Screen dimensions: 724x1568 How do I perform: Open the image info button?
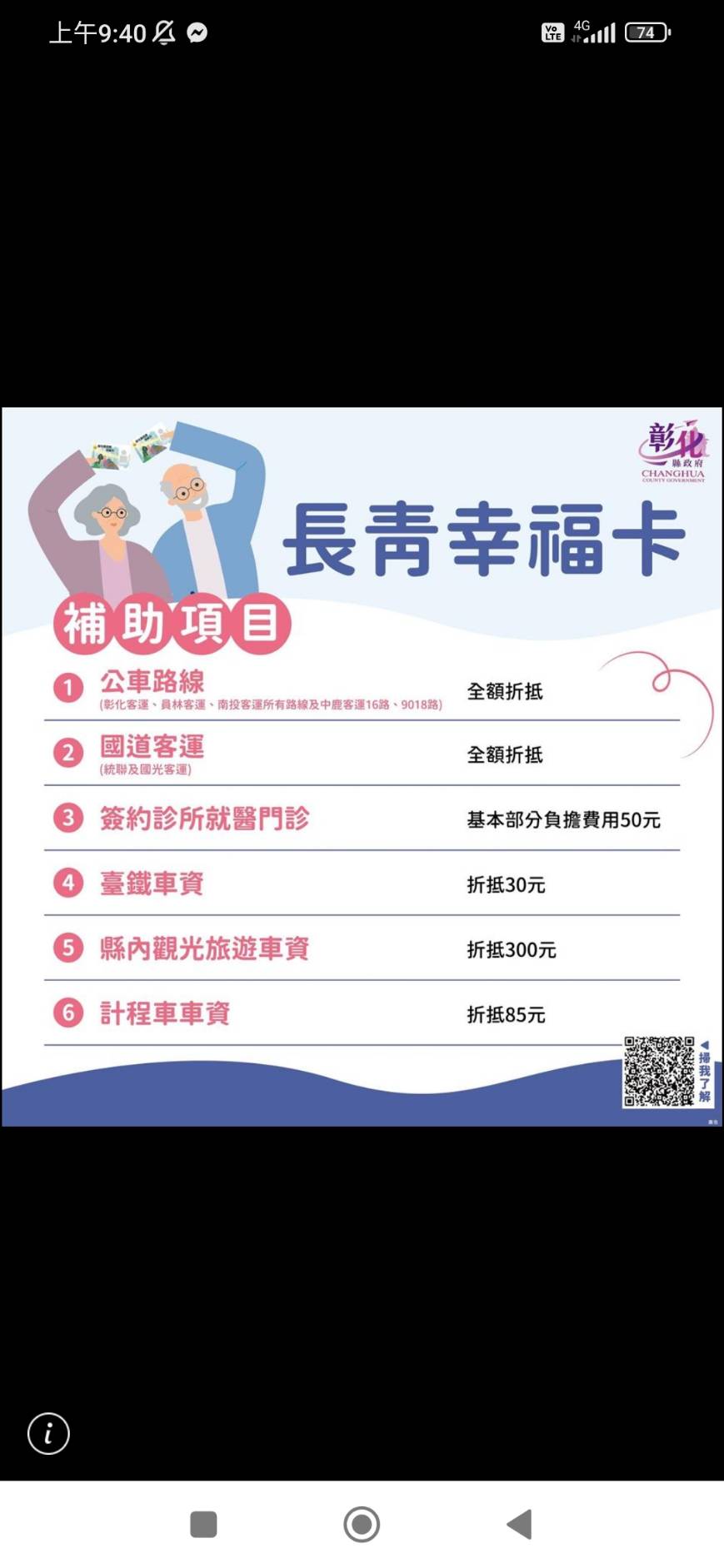point(48,1433)
